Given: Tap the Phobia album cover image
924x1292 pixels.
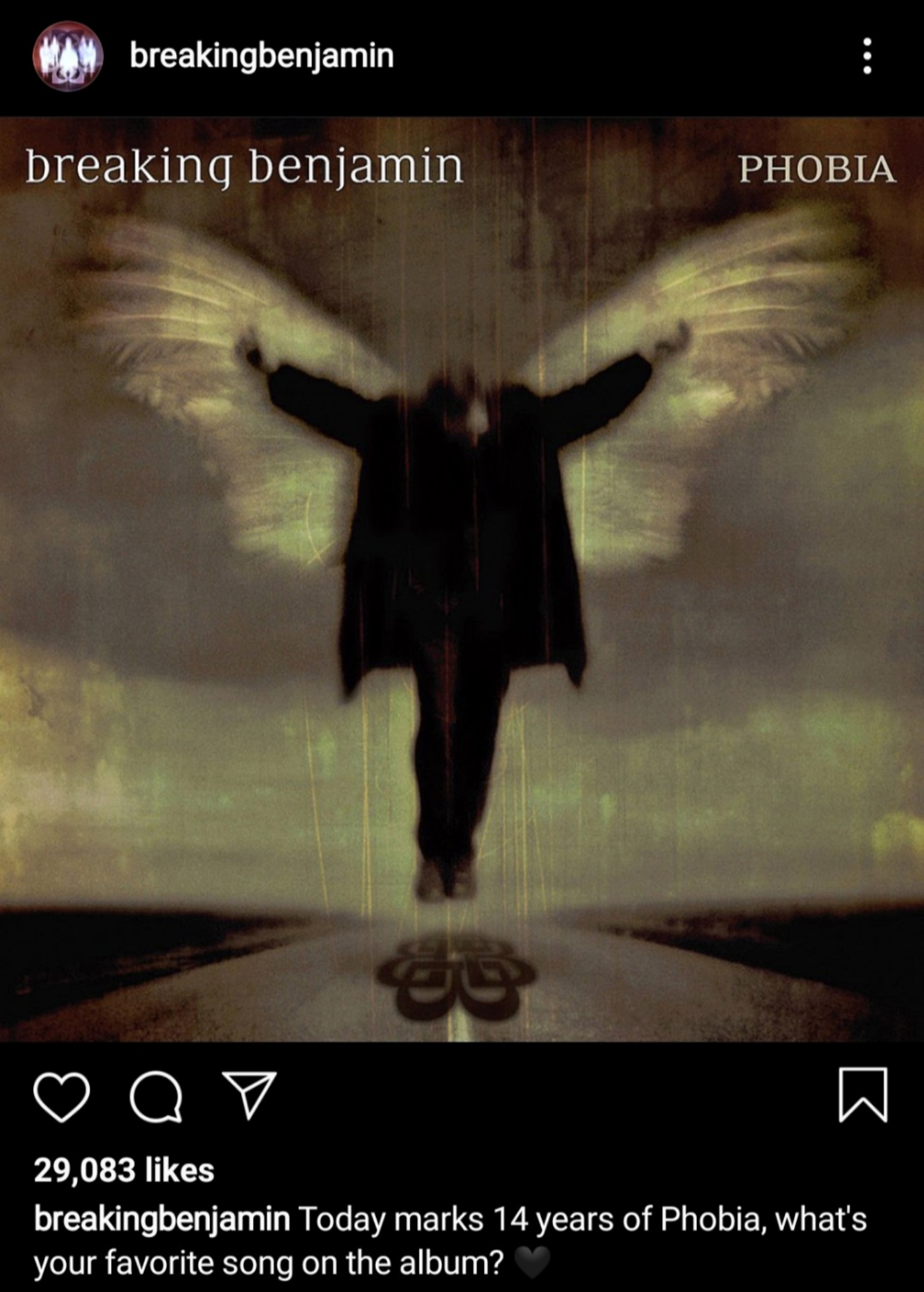Looking at the screenshot, I should [462, 578].
